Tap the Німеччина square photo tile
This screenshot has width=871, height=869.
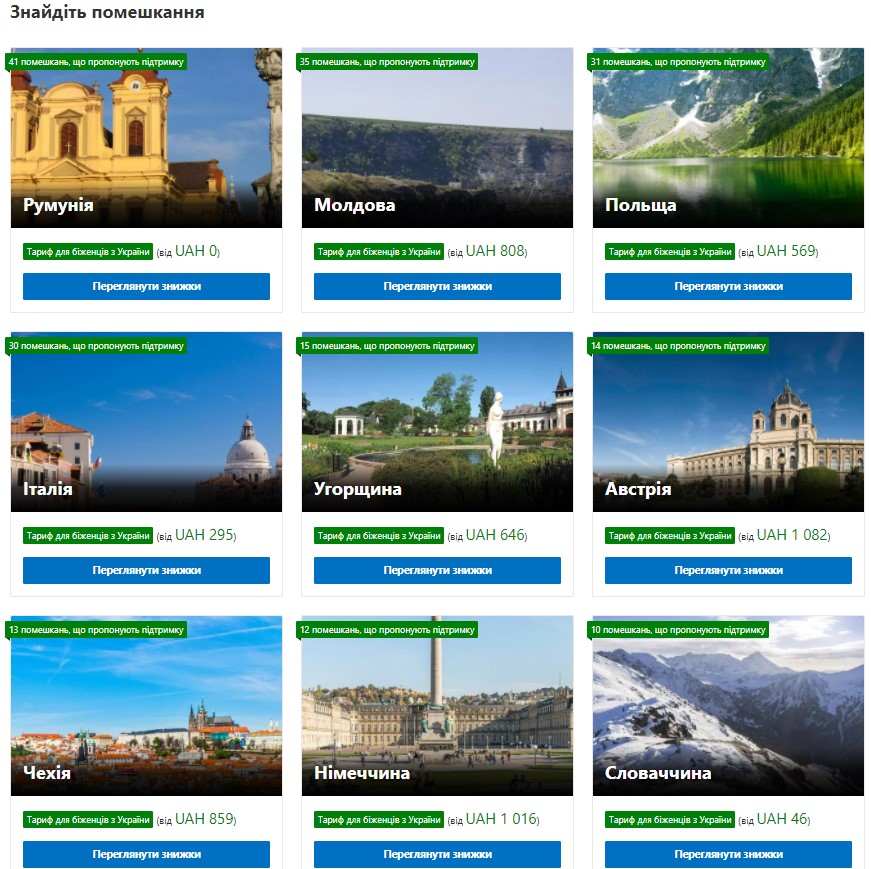tap(437, 706)
